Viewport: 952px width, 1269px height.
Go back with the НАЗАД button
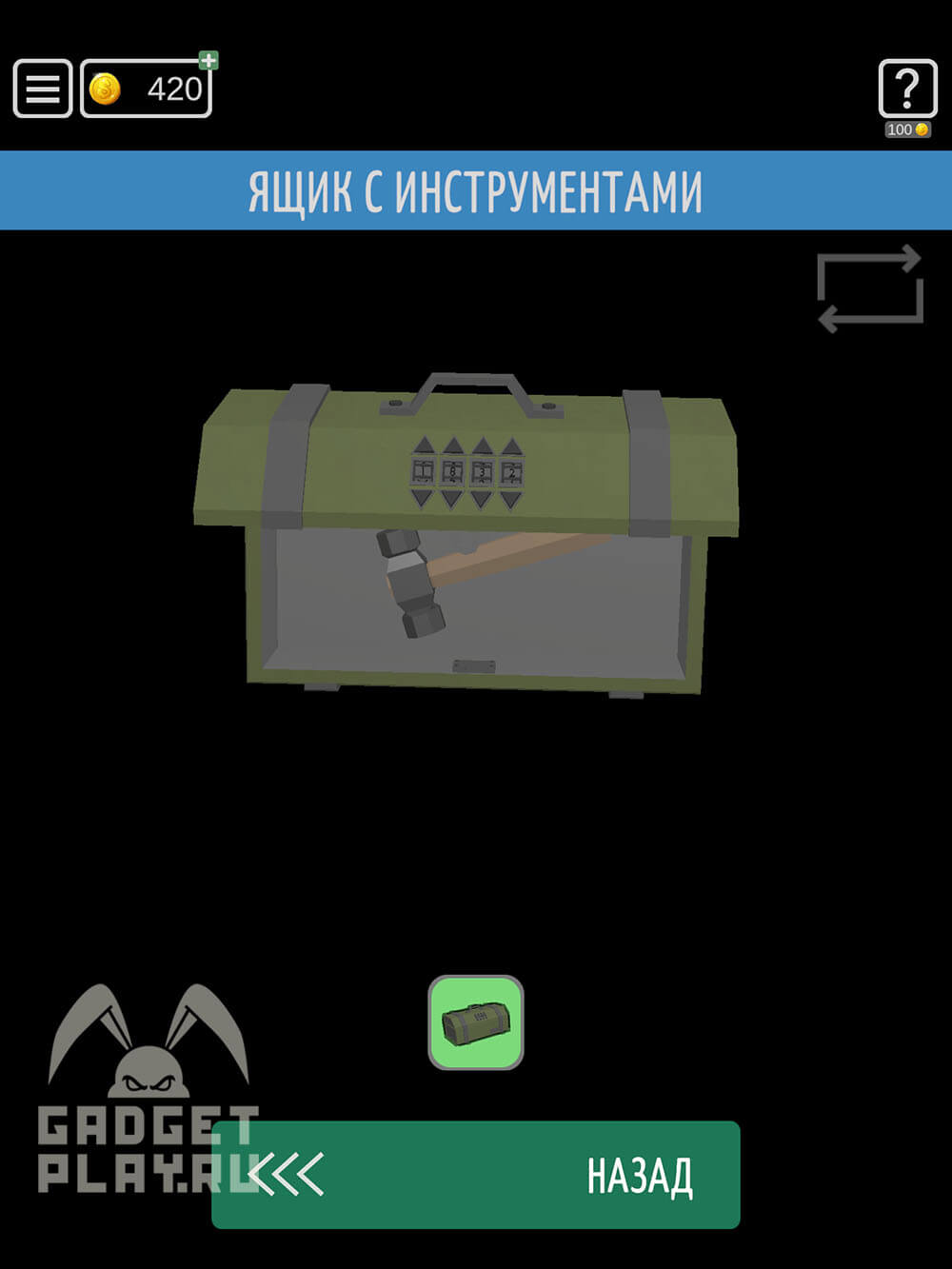(x=476, y=1175)
